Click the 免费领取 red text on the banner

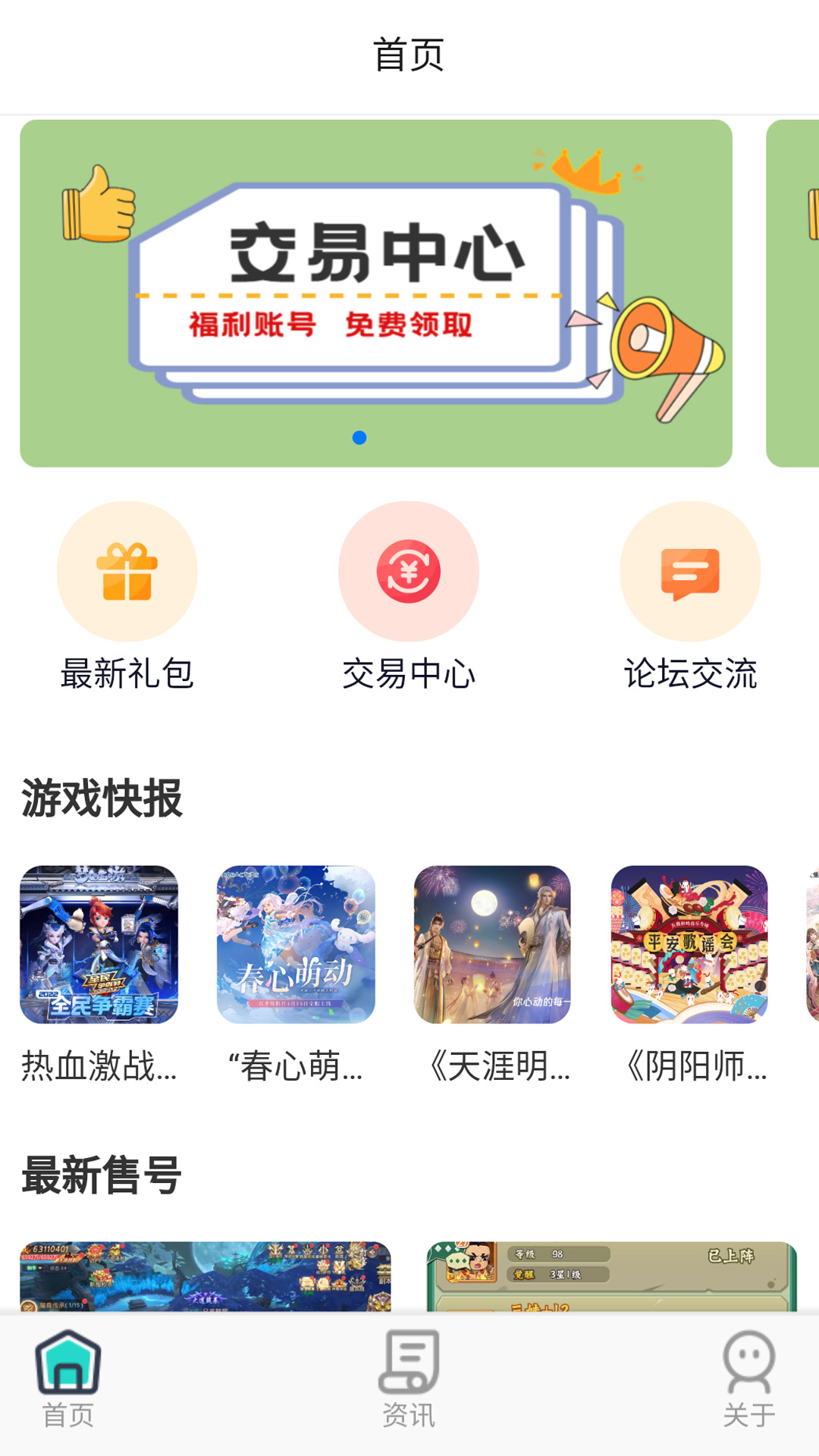pyautogui.click(x=409, y=328)
